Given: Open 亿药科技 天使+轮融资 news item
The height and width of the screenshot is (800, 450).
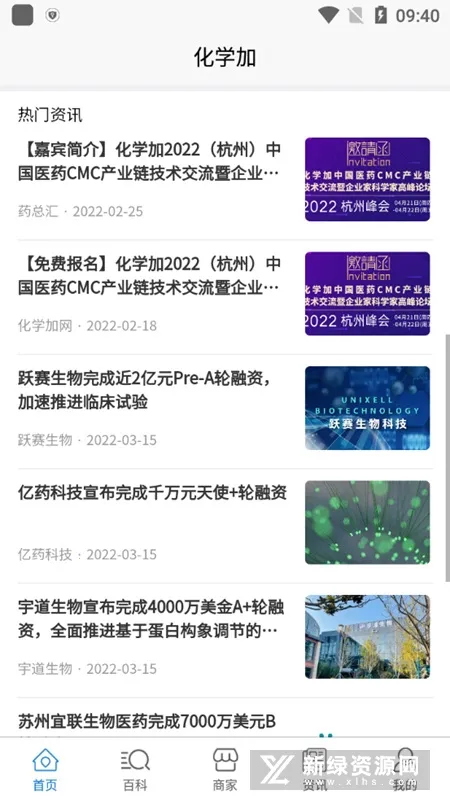Looking at the screenshot, I should point(224,522).
